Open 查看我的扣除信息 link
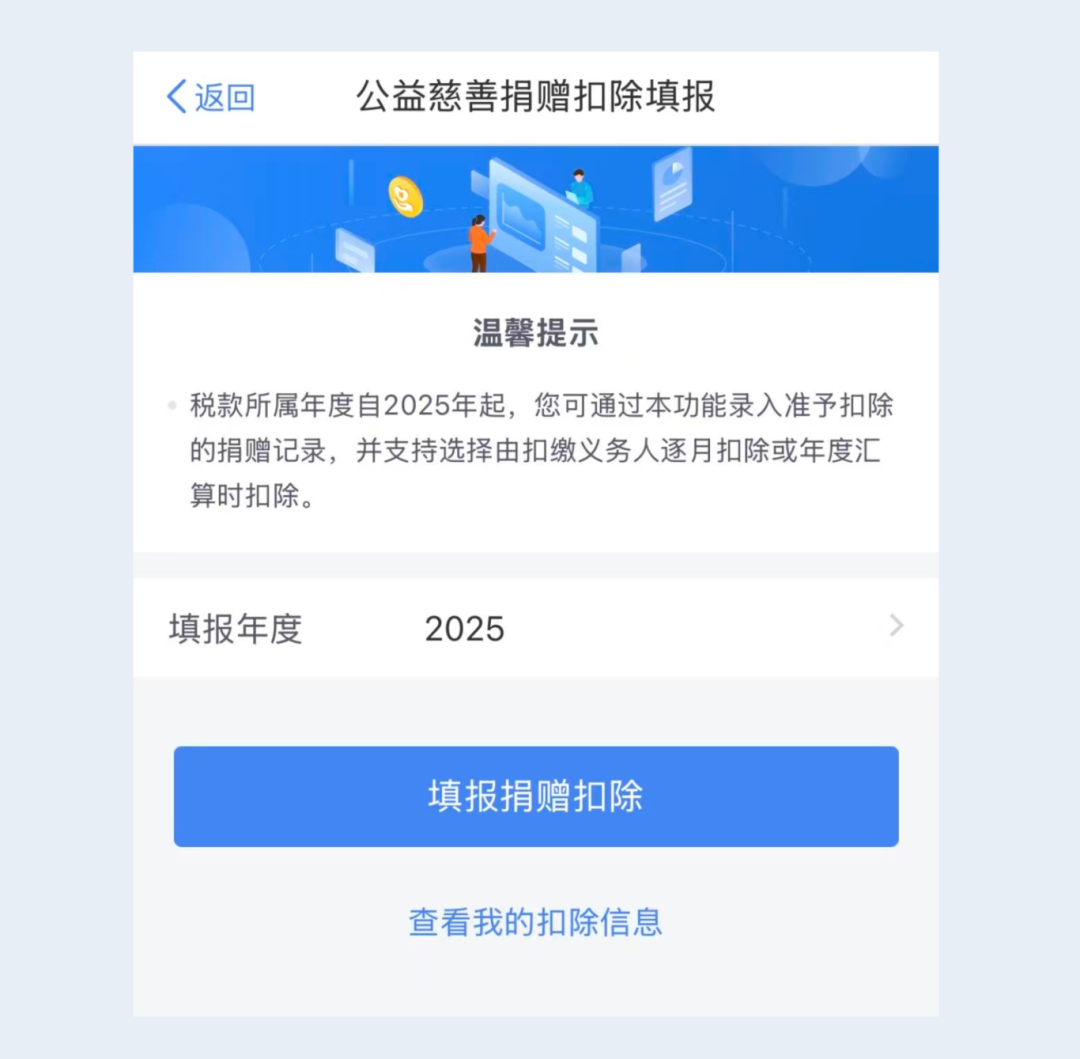The height and width of the screenshot is (1059, 1080). 536,921
